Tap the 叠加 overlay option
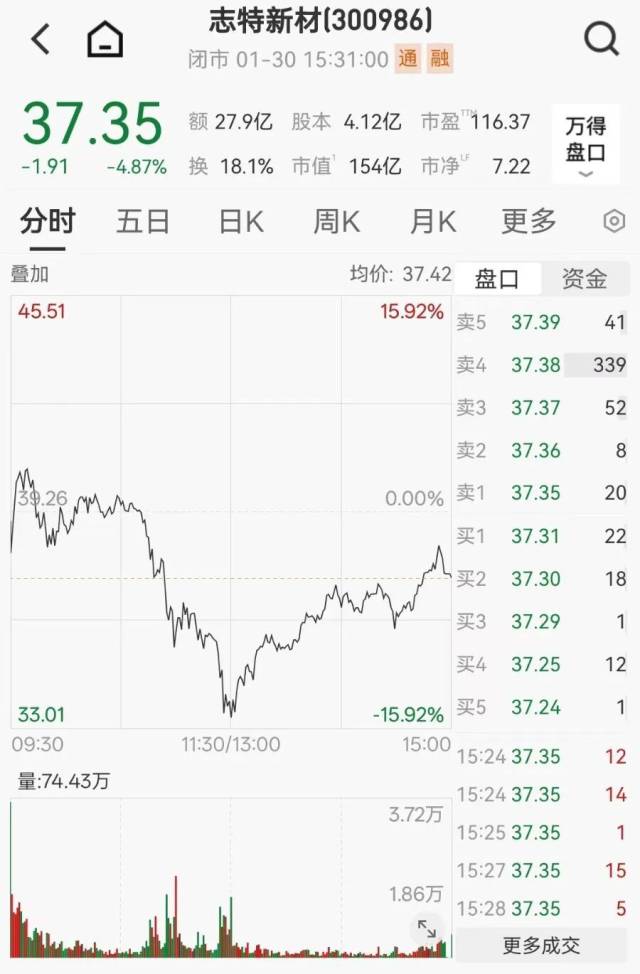This screenshot has height=974, width=640. pyautogui.click(x=30, y=274)
